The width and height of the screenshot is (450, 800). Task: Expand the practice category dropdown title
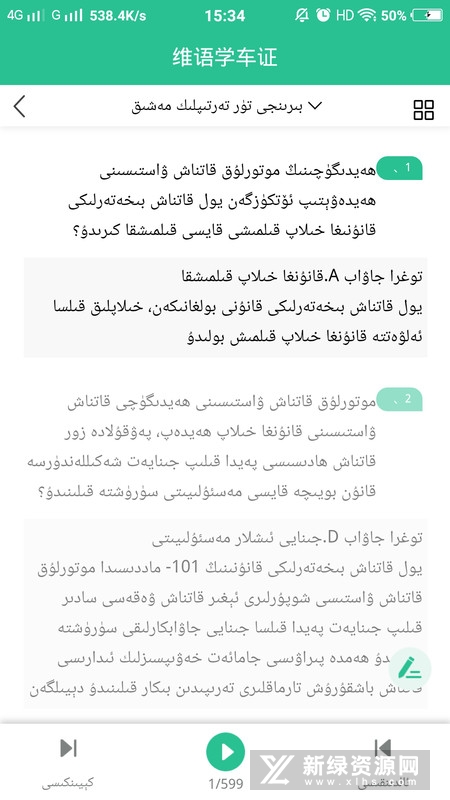227,106
